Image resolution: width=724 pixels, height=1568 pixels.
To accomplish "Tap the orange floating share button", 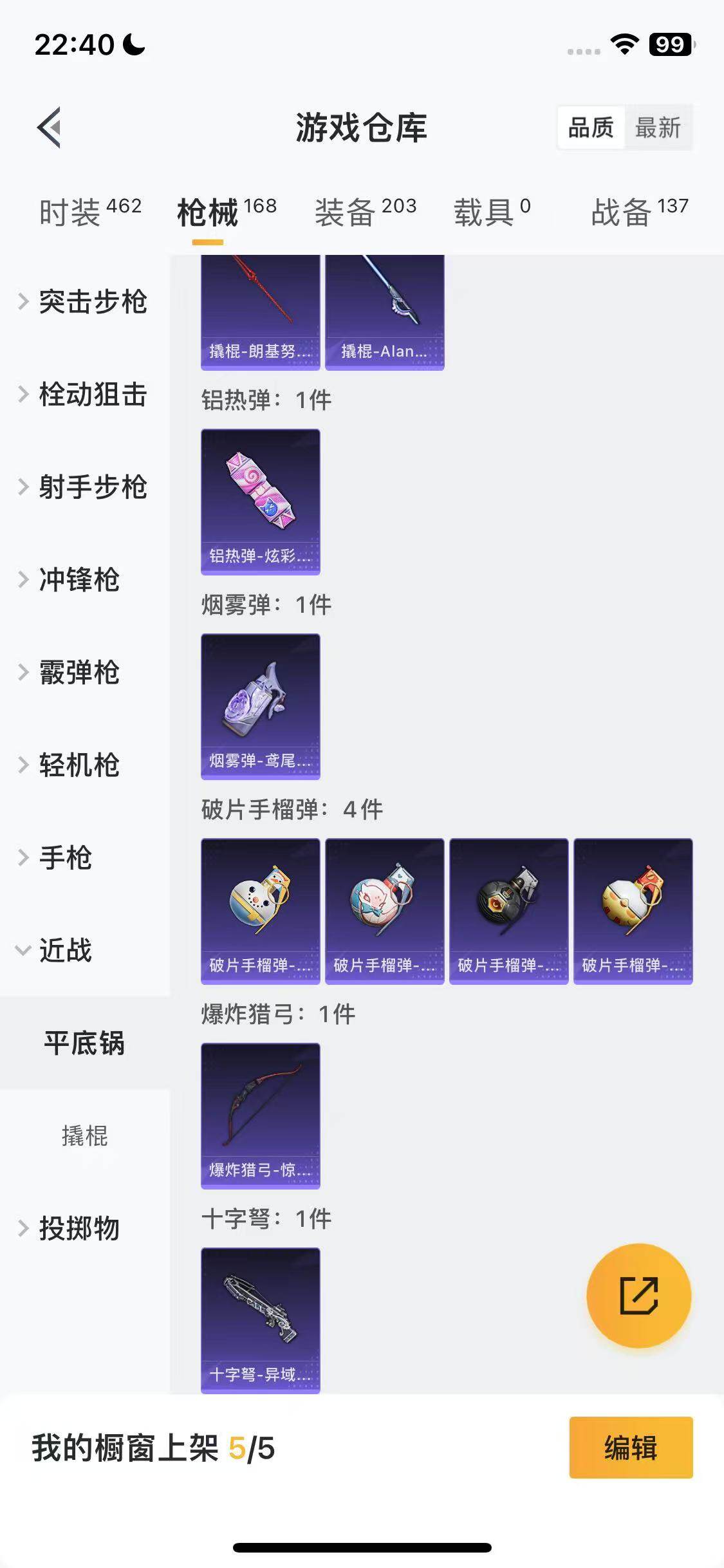I will pos(638,1295).
